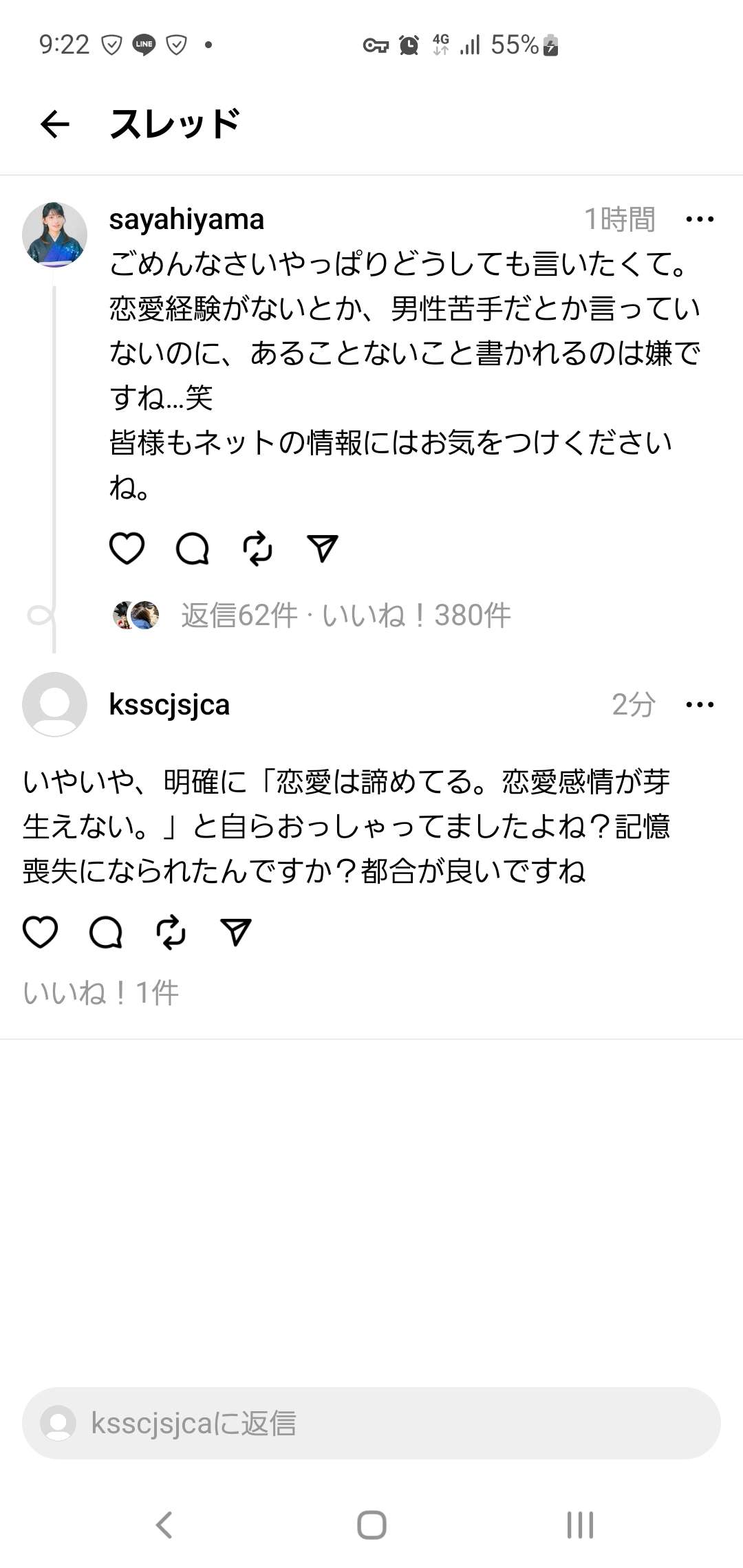Reply to ksscjsjca's comment via bubble icon
Image resolution: width=743 pixels, height=1568 pixels.
tap(106, 933)
